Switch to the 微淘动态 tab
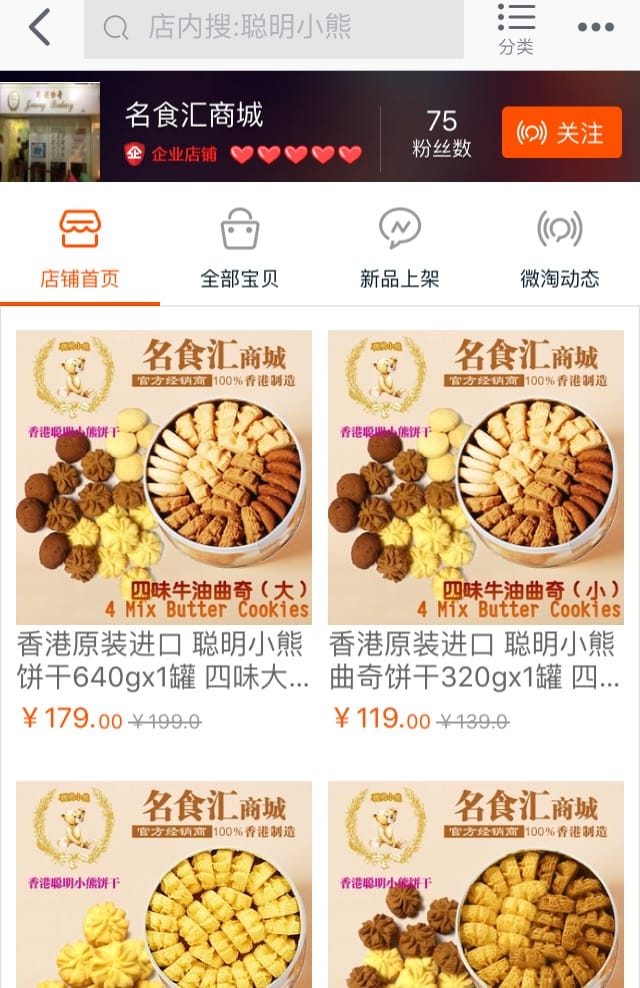 (560, 248)
